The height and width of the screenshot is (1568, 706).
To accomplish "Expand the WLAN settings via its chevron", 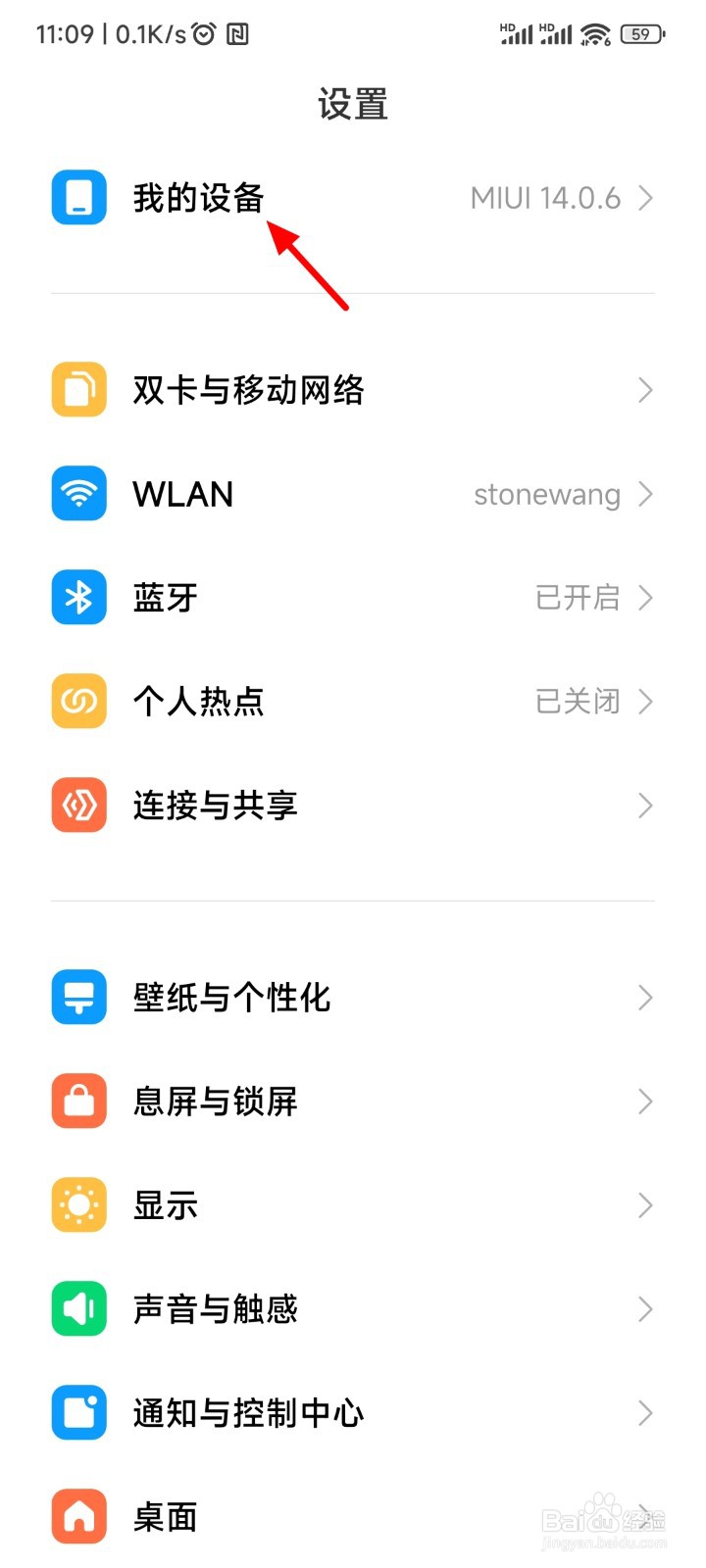I will pyautogui.click(x=645, y=493).
